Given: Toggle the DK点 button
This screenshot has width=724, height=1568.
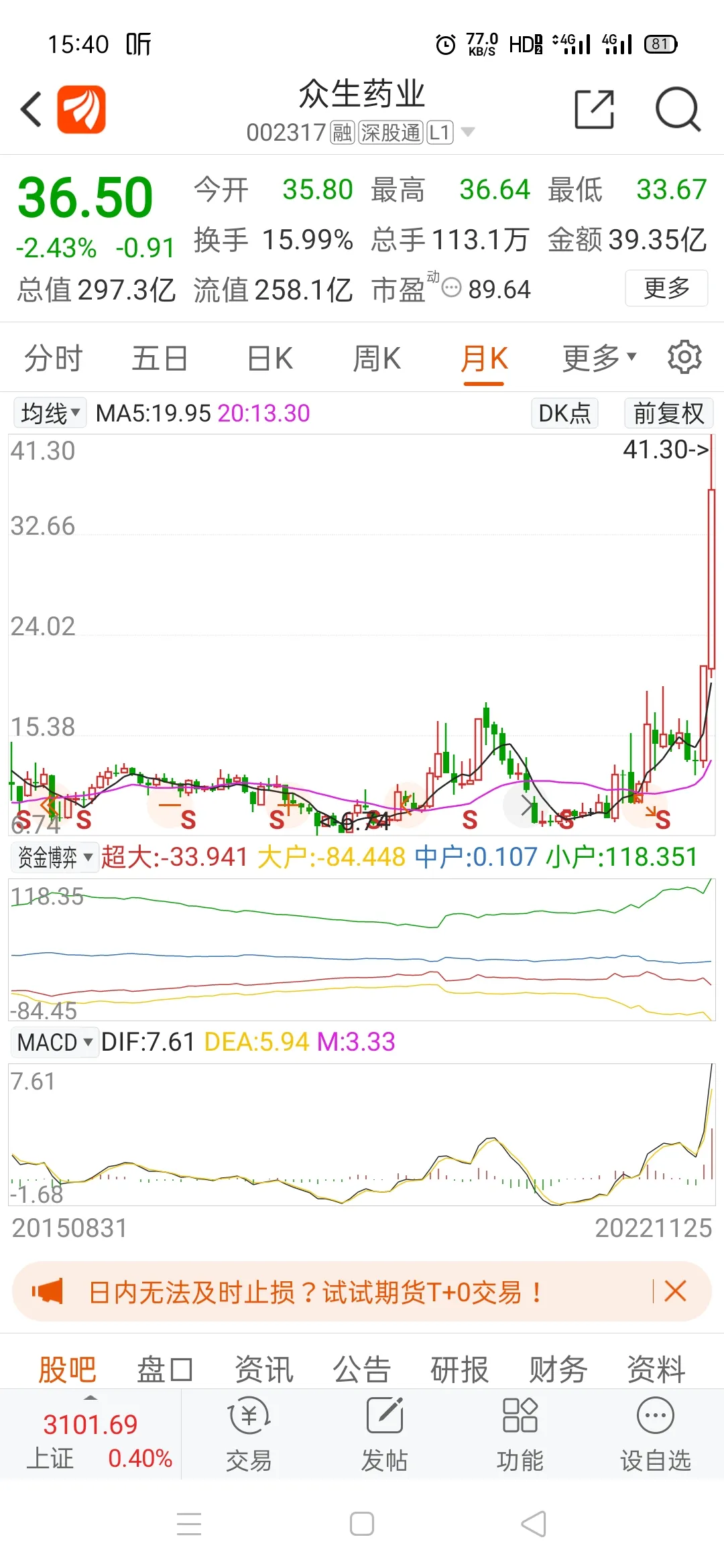Looking at the screenshot, I should [564, 413].
